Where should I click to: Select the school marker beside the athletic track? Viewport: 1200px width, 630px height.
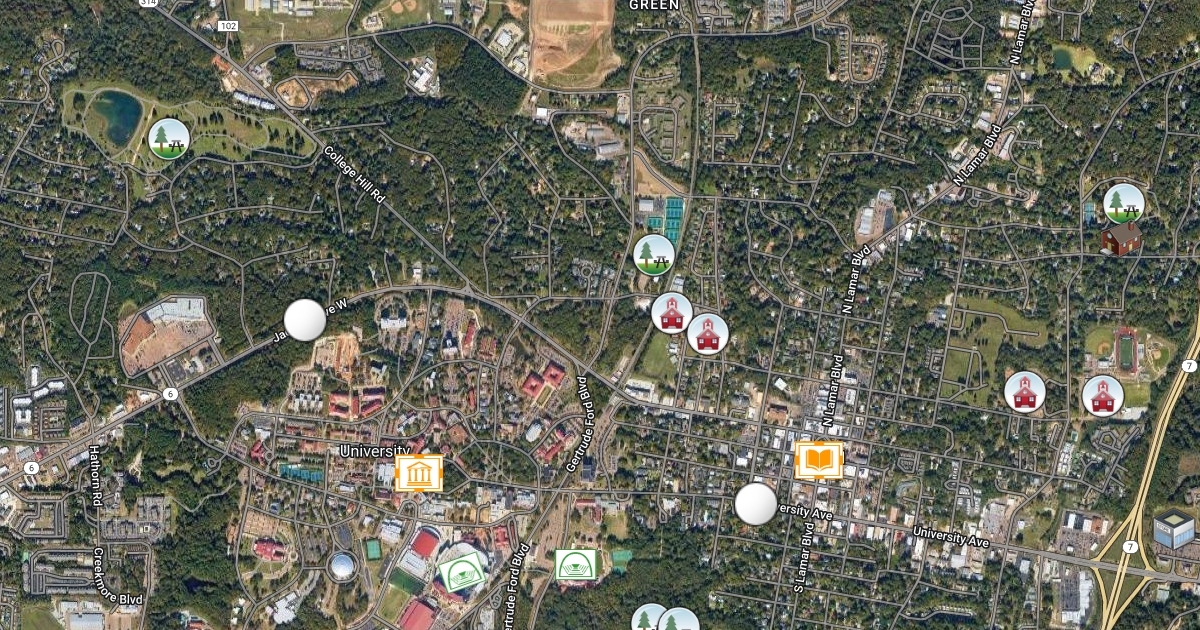[1102, 396]
